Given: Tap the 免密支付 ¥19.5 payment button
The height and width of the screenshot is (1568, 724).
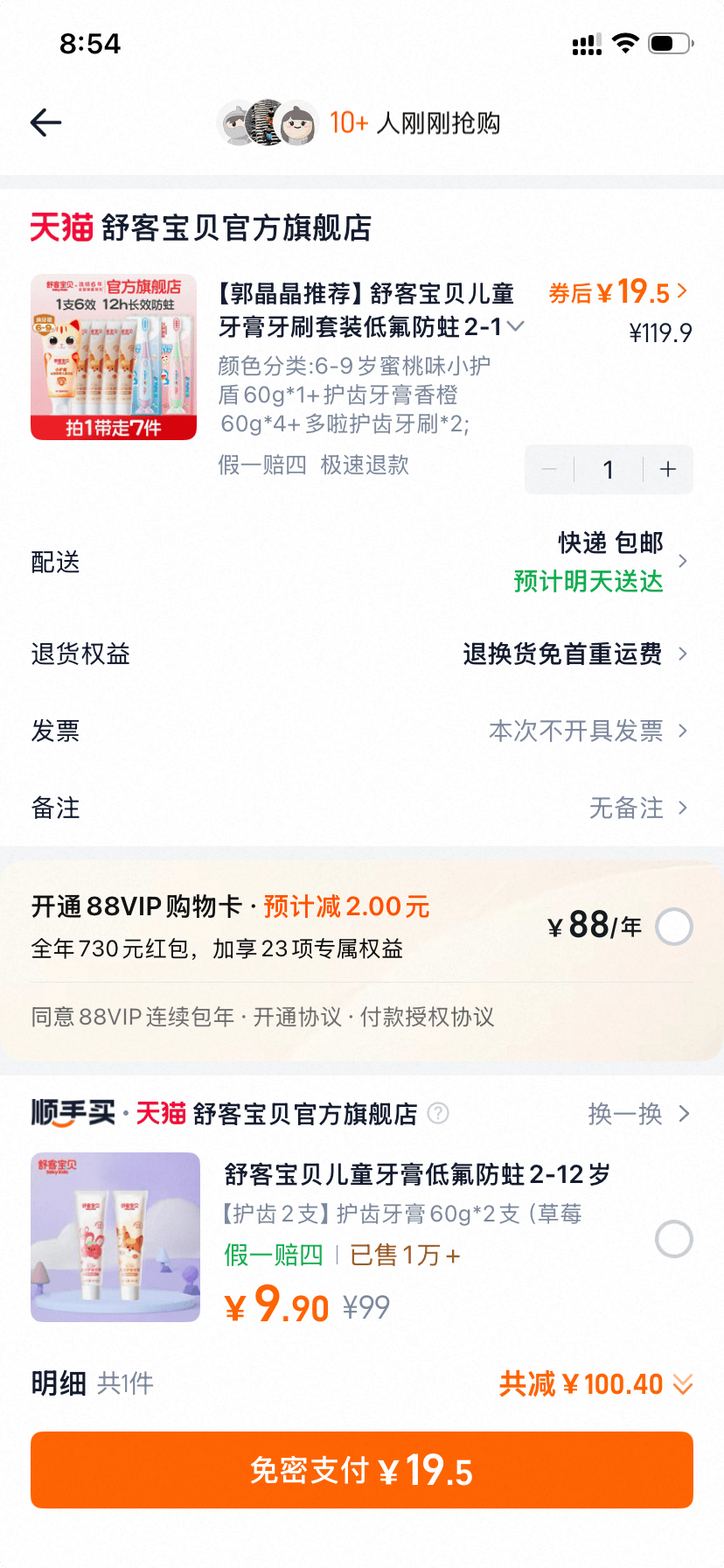Looking at the screenshot, I should click(362, 1470).
